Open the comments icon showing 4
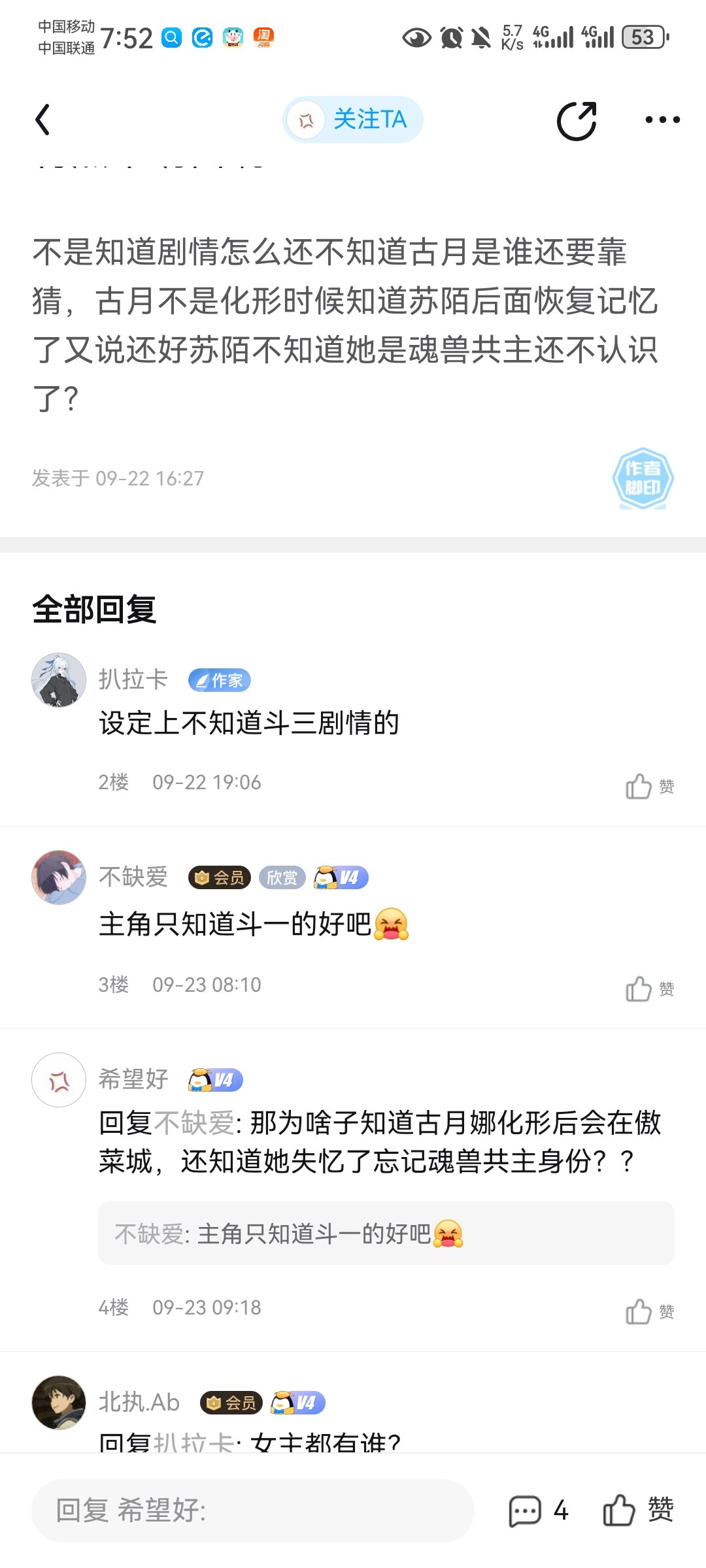Screen dimensions: 706x1568 (x=539, y=1511)
